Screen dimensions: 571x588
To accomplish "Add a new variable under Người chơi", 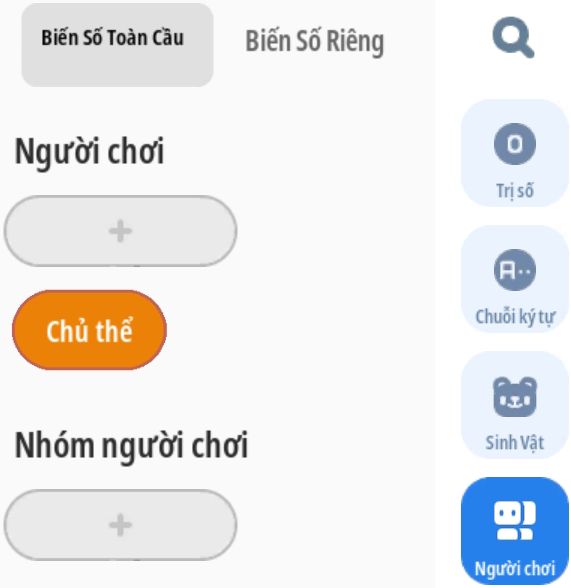I will pos(120,231).
